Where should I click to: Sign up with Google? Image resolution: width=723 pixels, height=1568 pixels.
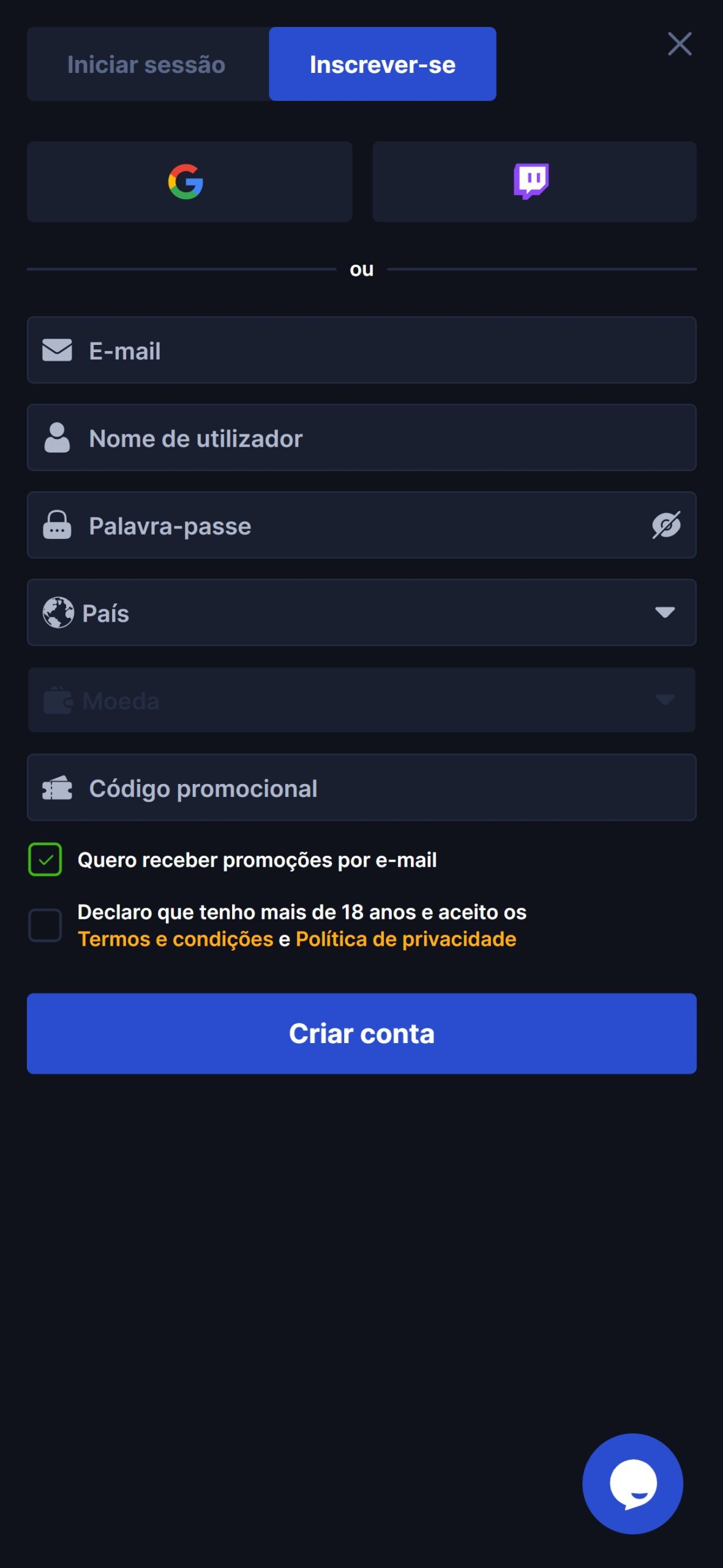click(x=189, y=182)
